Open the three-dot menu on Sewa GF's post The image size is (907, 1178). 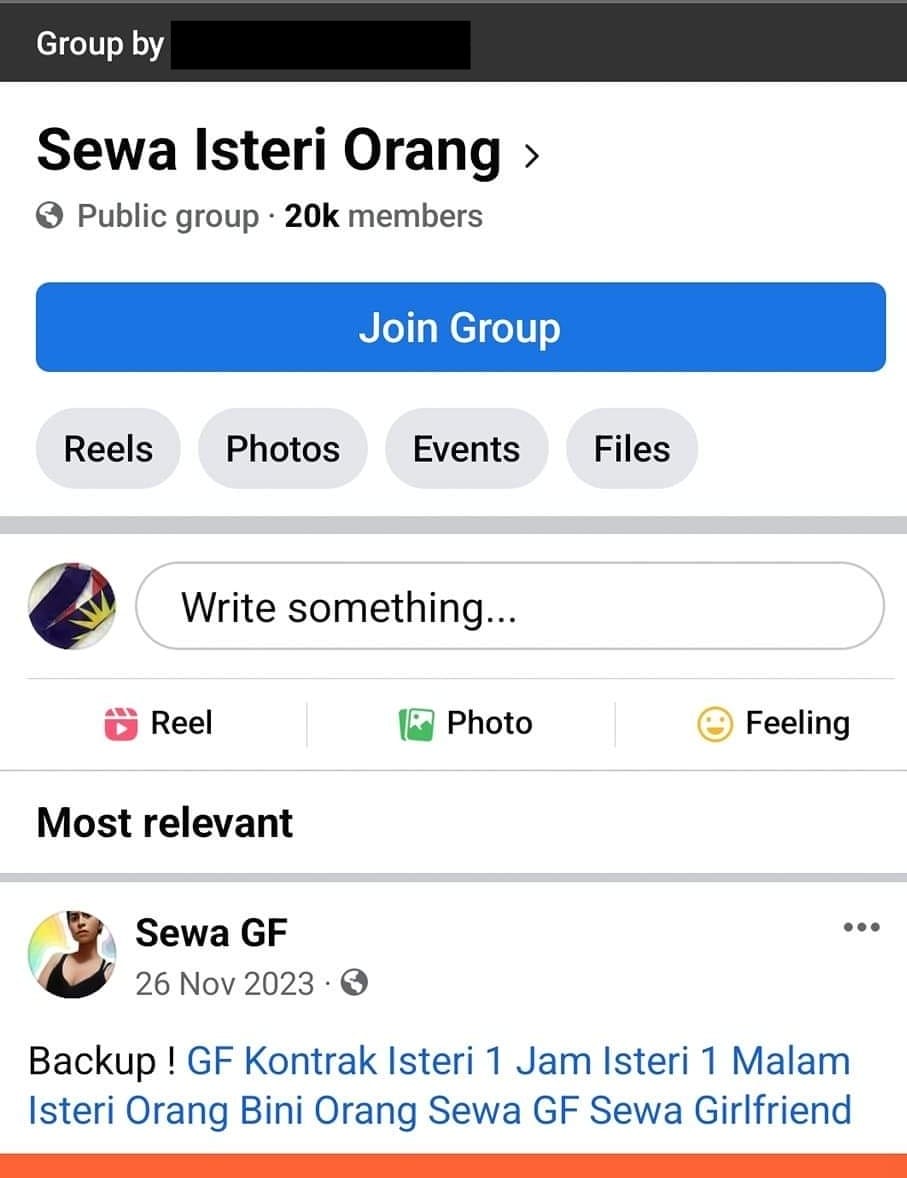pyautogui.click(x=861, y=928)
